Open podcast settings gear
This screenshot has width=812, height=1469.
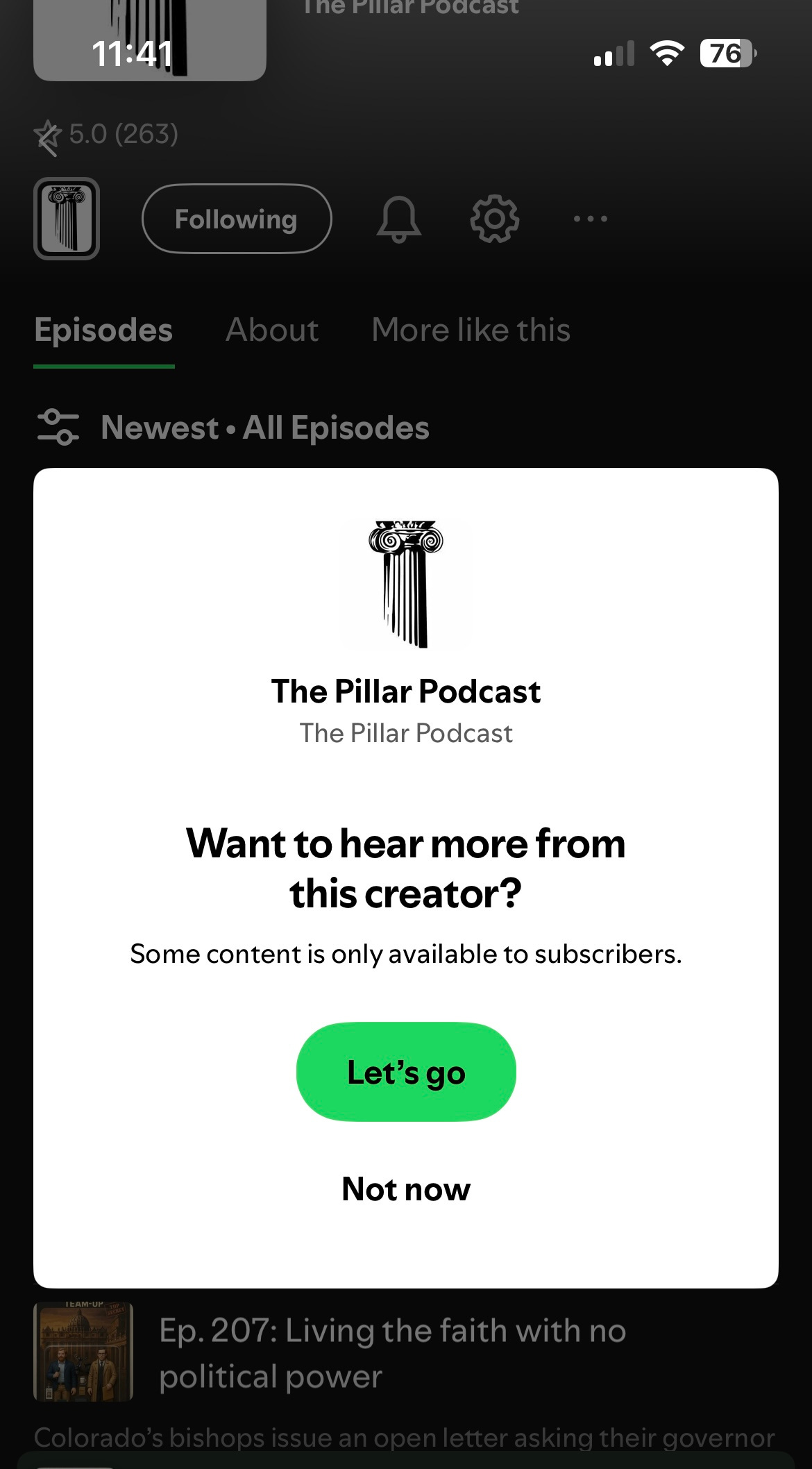pos(494,219)
